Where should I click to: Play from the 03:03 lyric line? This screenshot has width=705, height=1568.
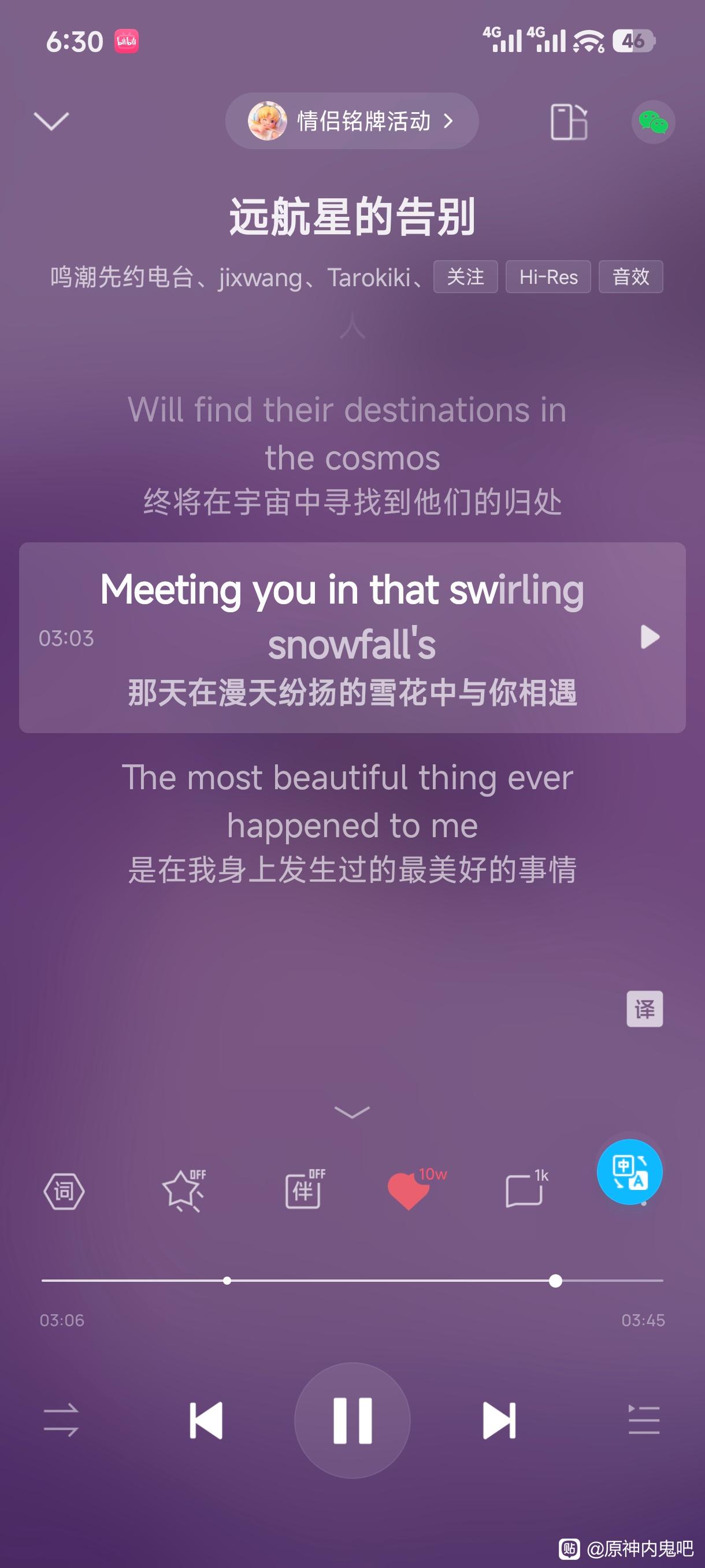[x=650, y=637]
